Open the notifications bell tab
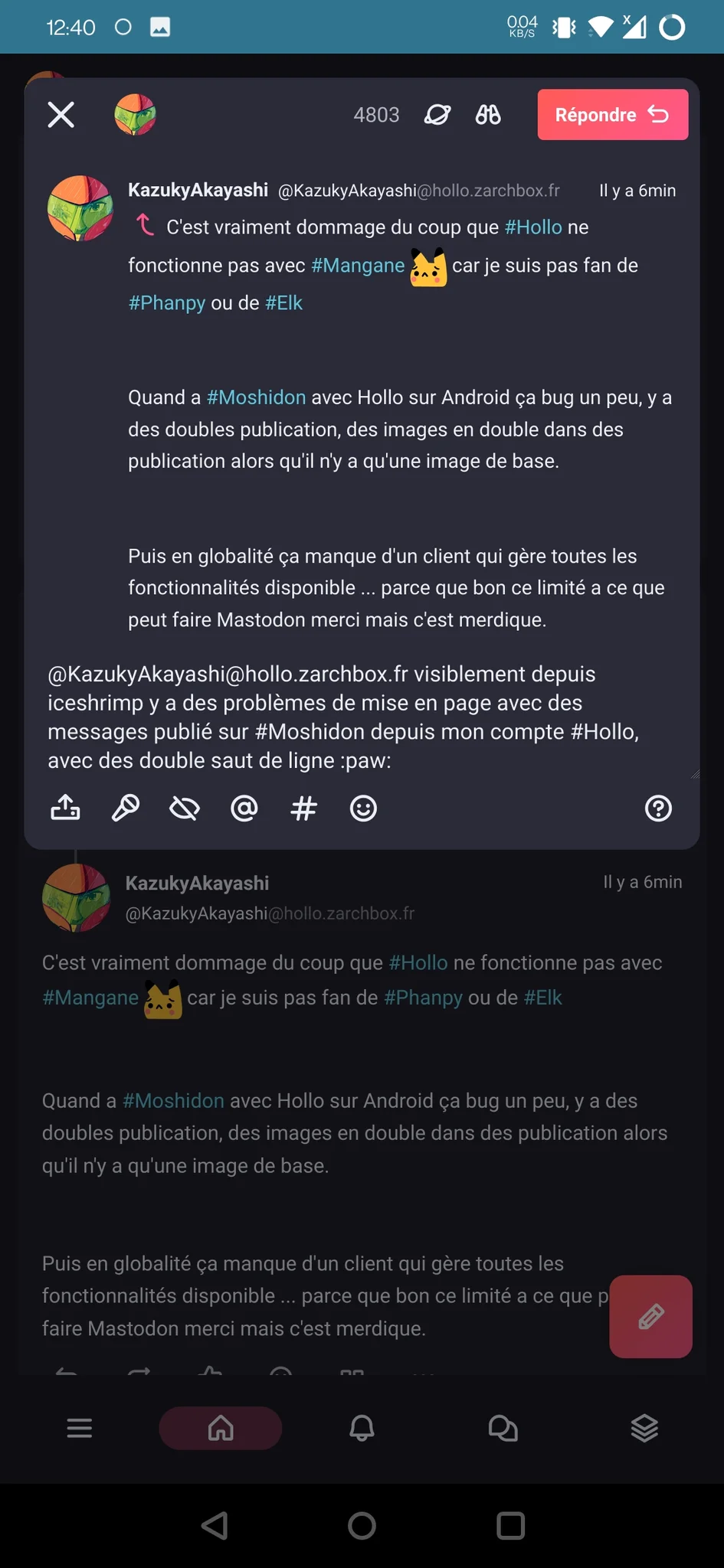 [362, 1428]
